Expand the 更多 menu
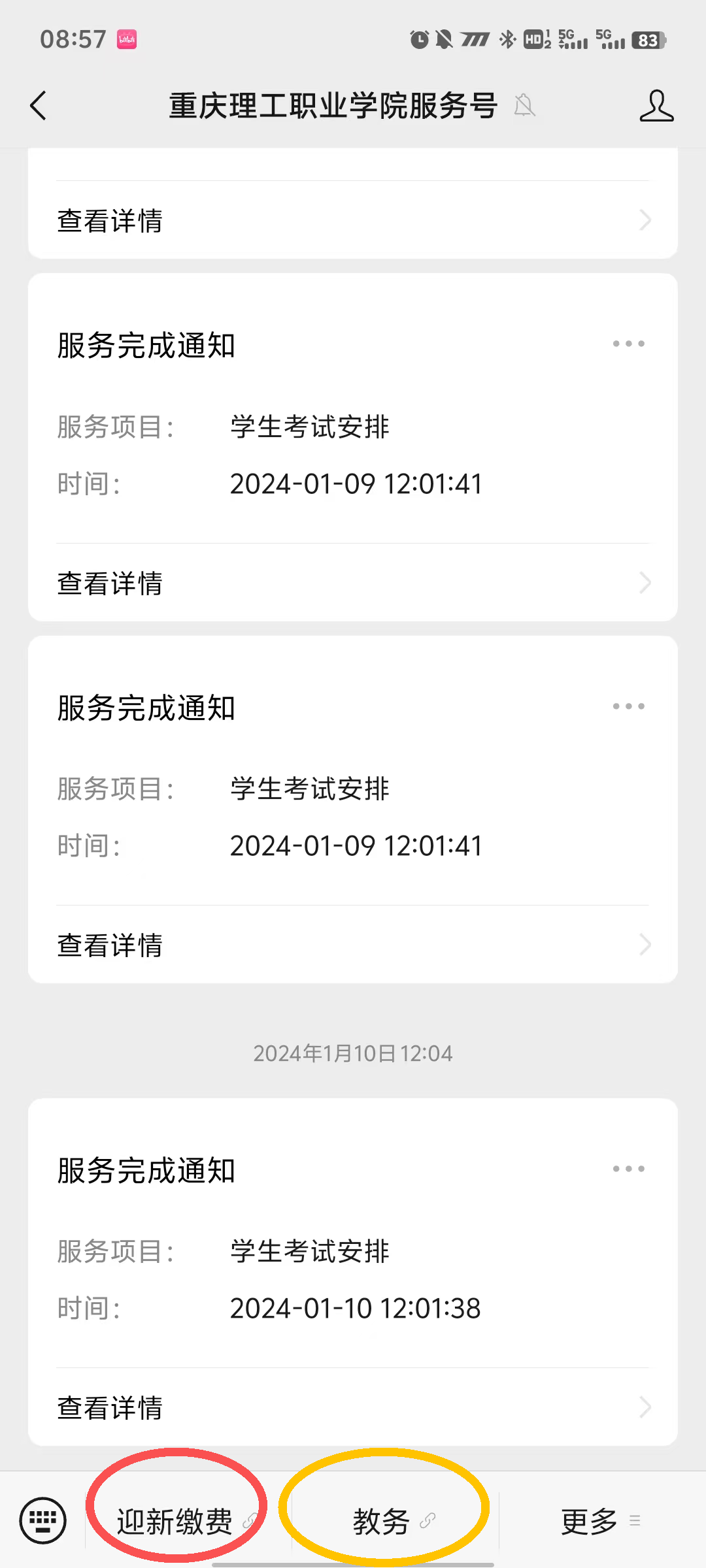 [592, 1521]
